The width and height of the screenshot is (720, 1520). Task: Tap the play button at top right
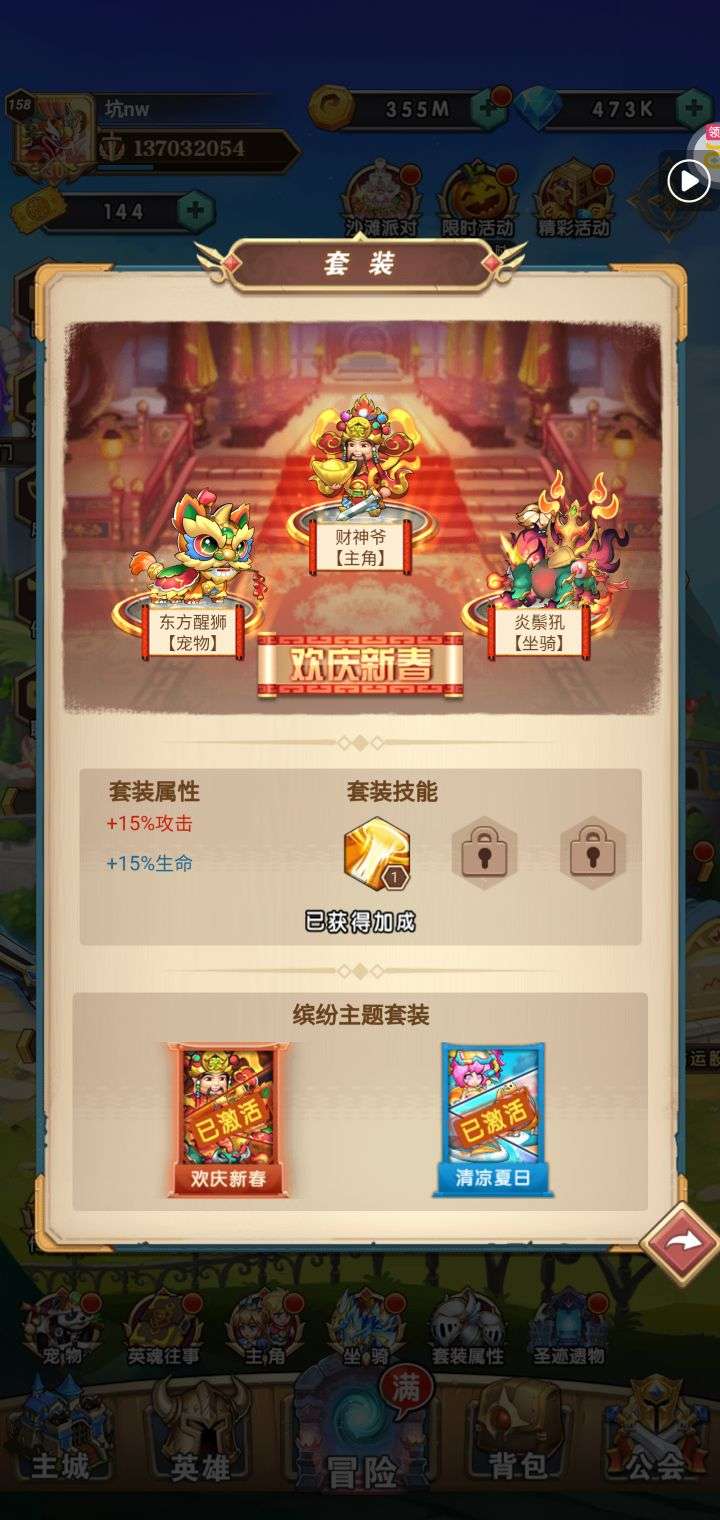pyautogui.click(x=688, y=181)
